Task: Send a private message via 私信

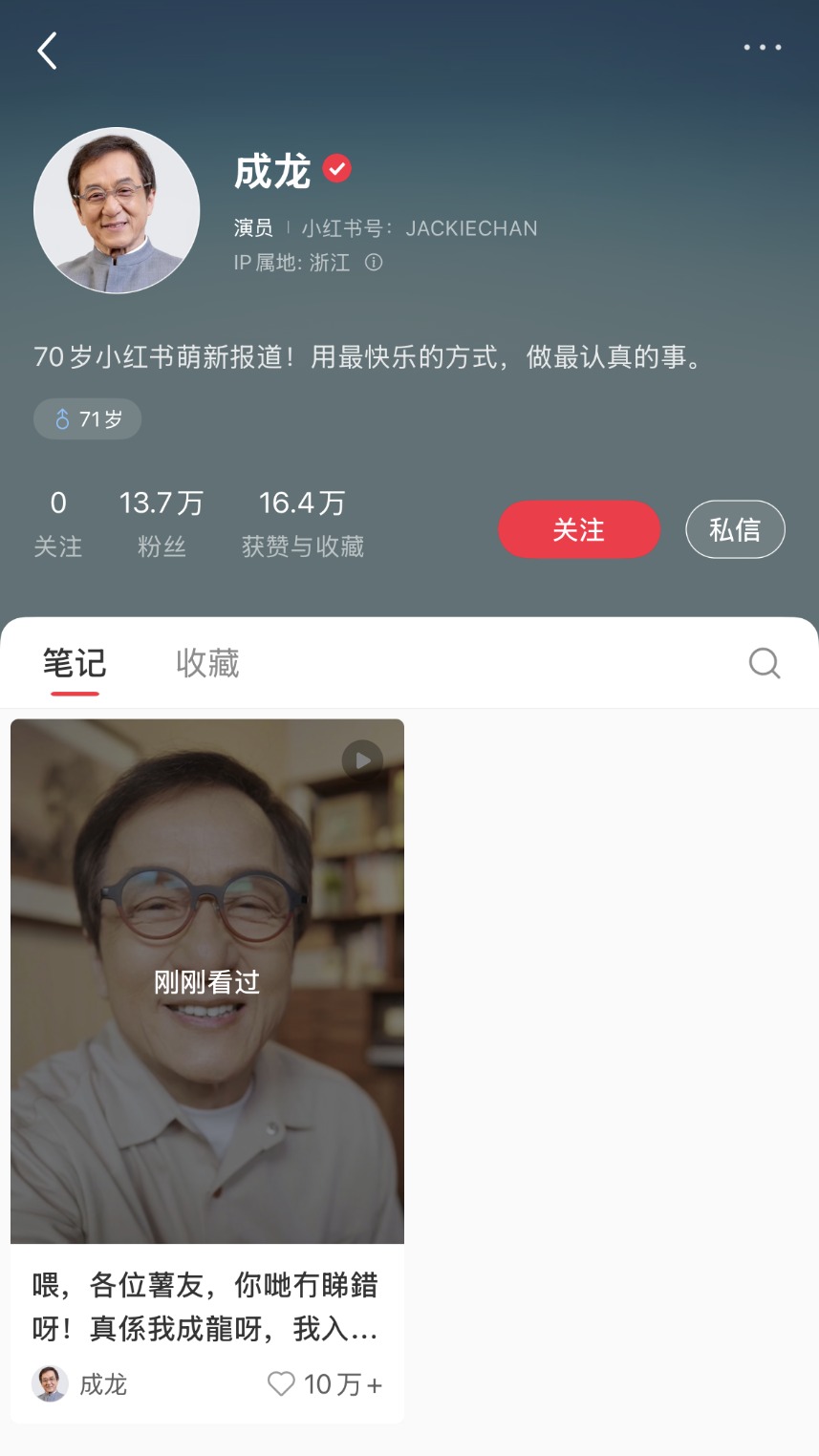Action: click(x=735, y=529)
